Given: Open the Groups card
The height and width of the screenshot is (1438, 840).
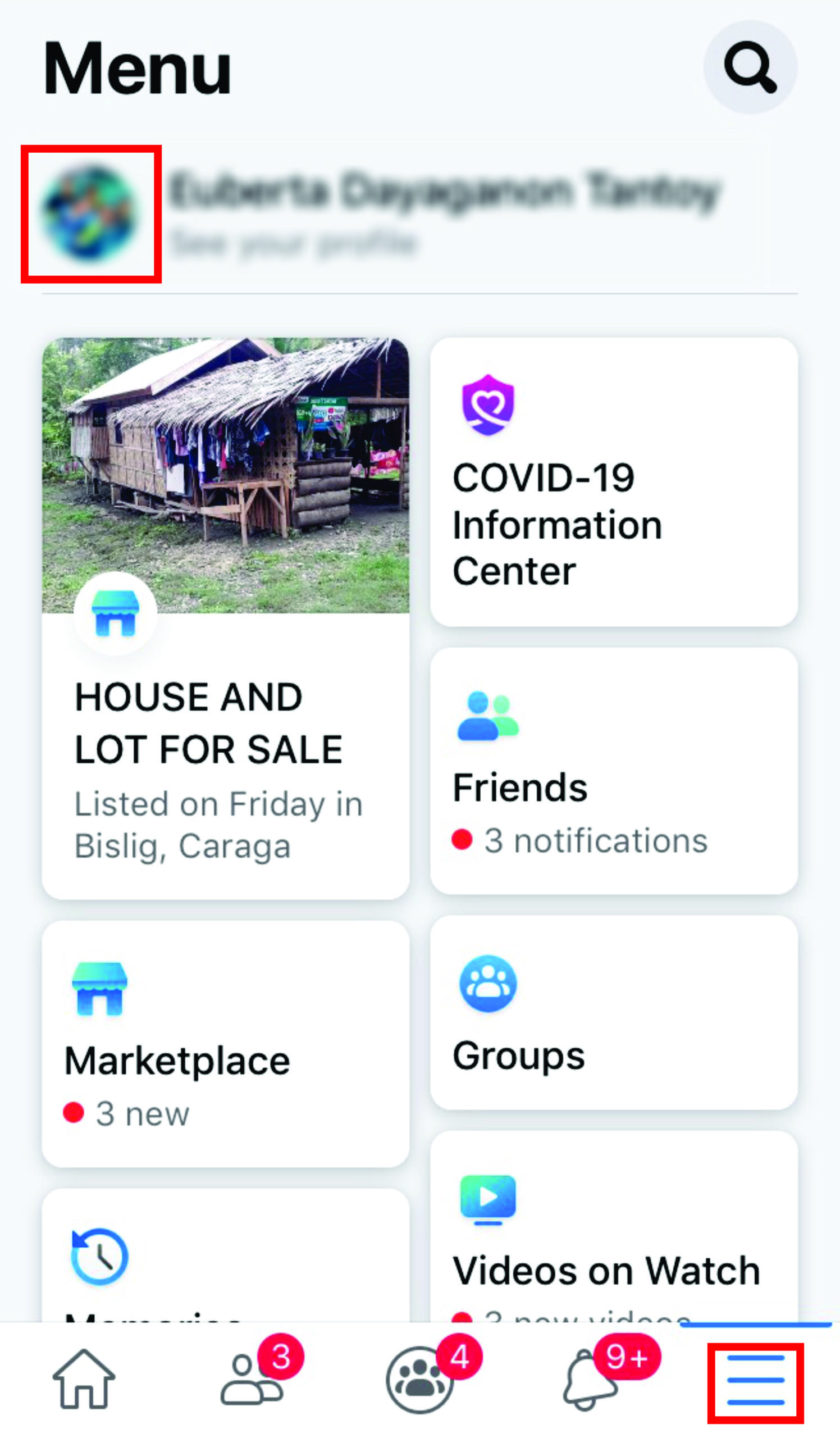Looking at the screenshot, I should point(613,1013).
